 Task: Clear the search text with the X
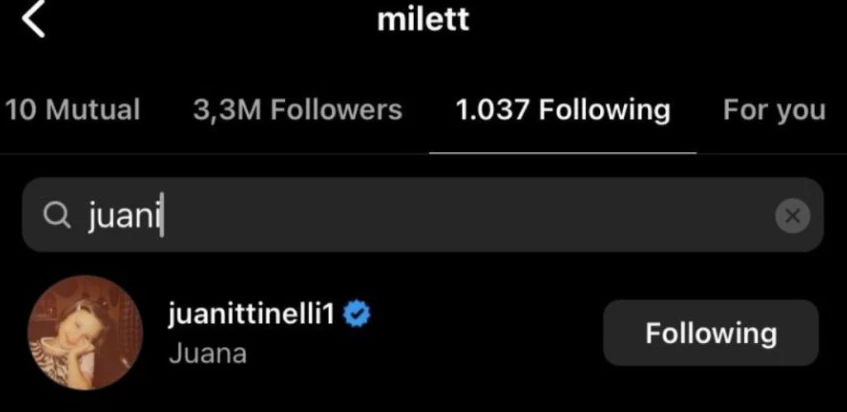point(793,215)
